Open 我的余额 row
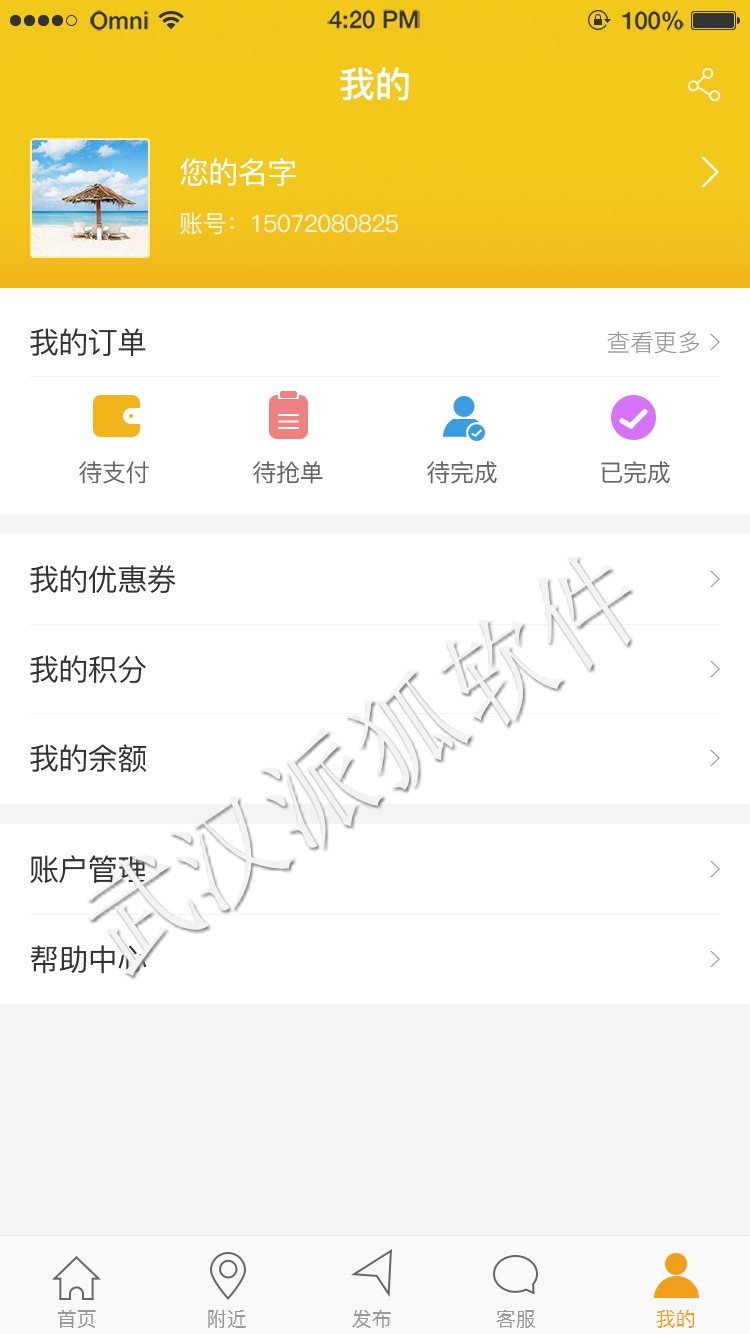The image size is (750, 1334). point(375,759)
